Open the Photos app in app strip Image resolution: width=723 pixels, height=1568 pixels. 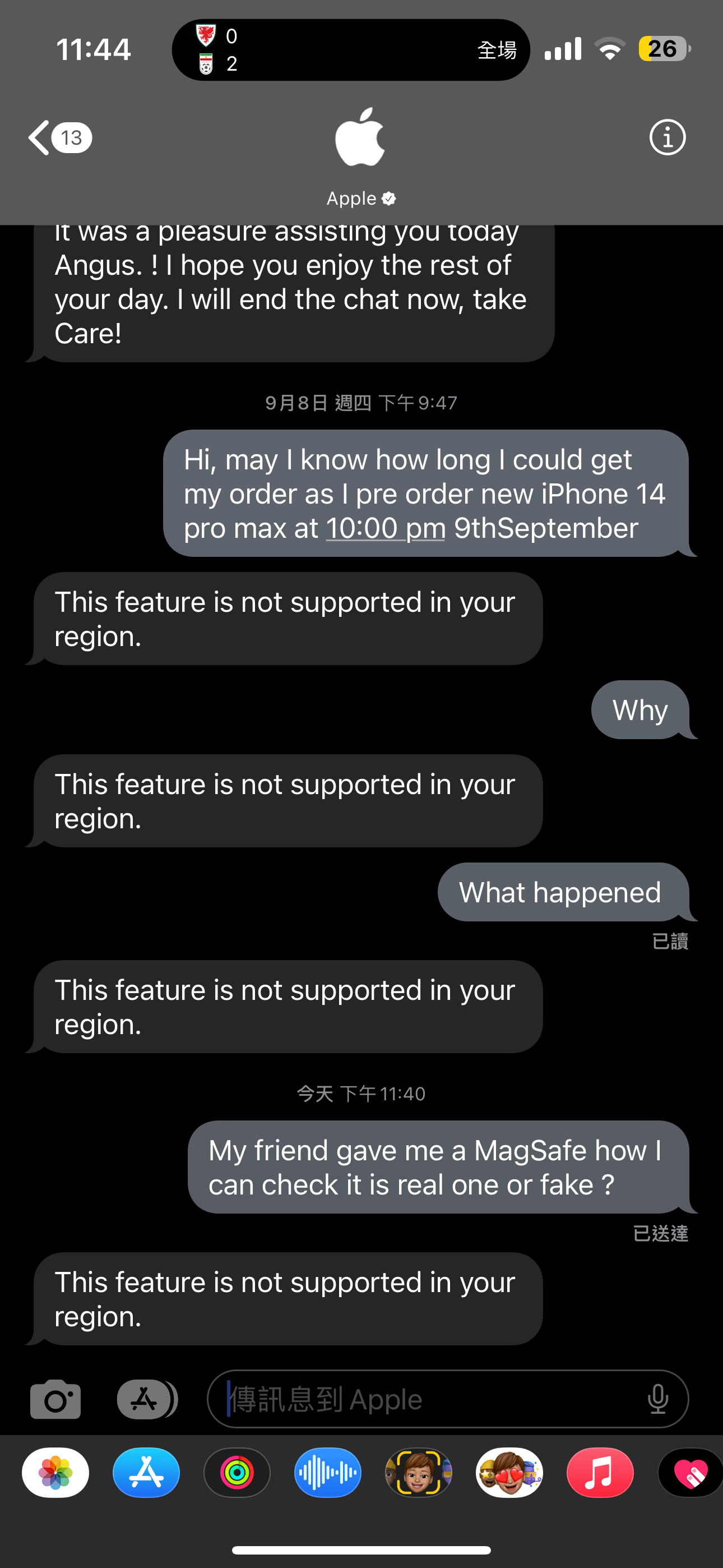tap(55, 1473)
